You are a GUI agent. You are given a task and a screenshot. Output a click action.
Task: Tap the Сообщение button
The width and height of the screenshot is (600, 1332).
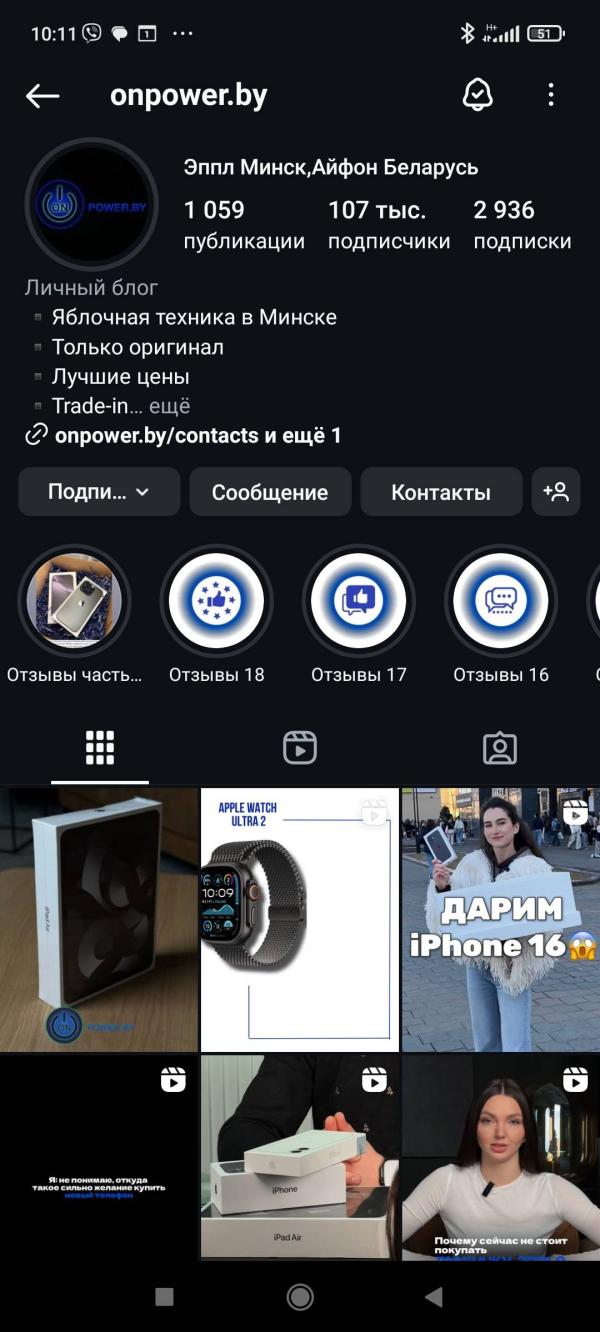coord(270,492)
